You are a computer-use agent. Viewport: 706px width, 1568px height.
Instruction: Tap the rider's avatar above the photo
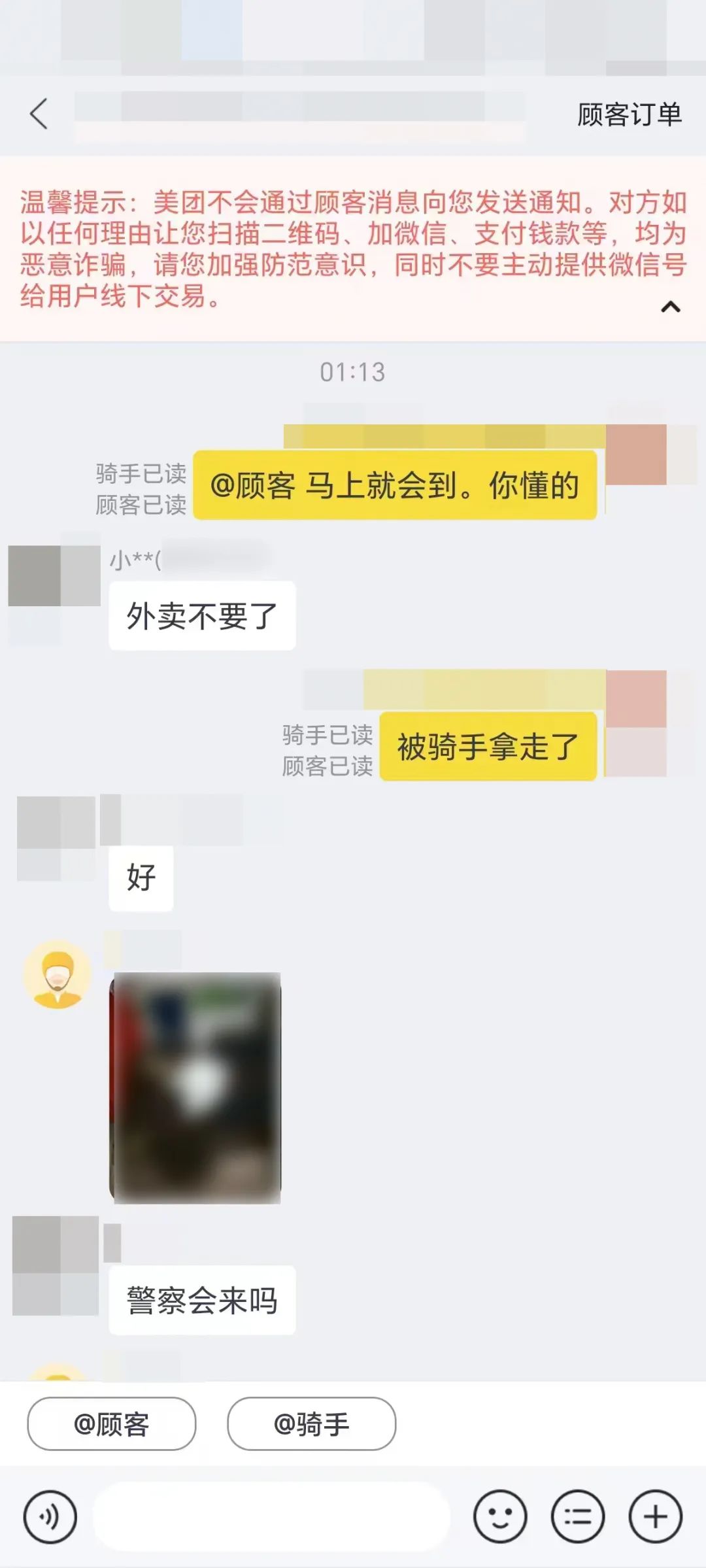tap(58, 974)
